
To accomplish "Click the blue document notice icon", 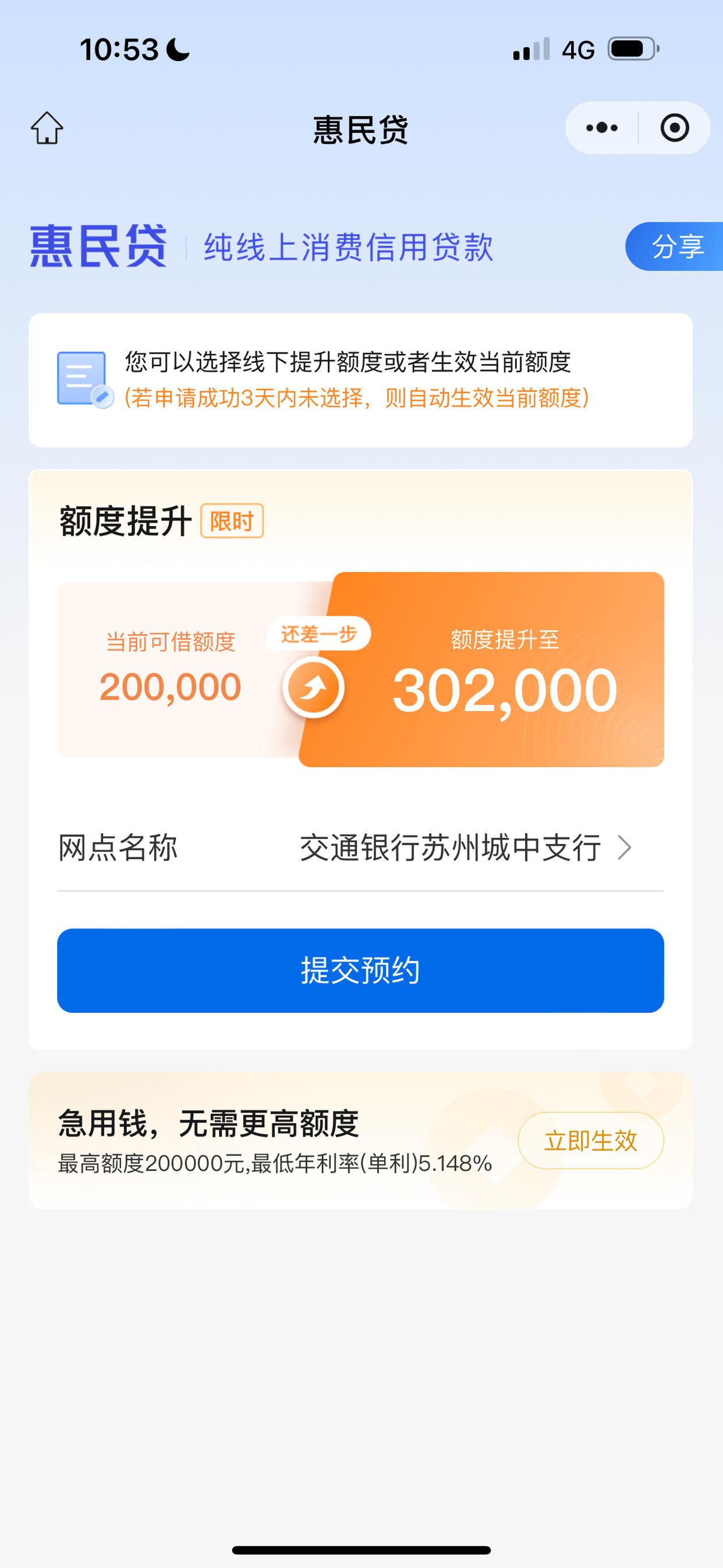I will (x=83, y=379).
